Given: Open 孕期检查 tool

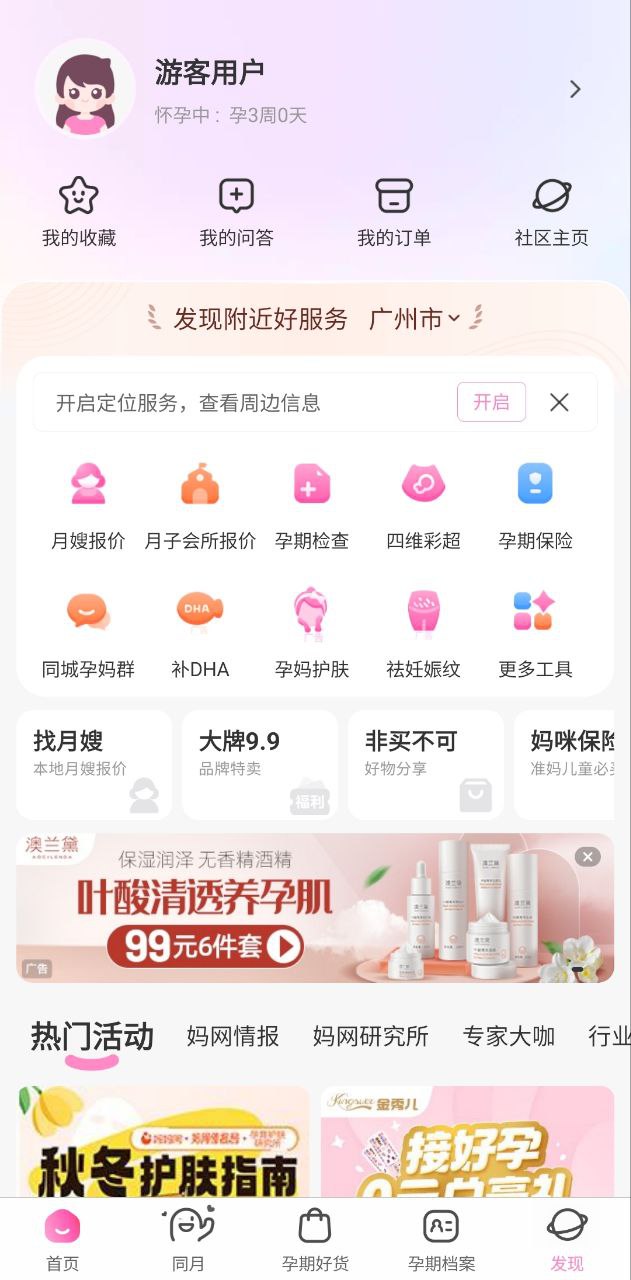Looking at the screenshot, I should [x=312, y=505].
